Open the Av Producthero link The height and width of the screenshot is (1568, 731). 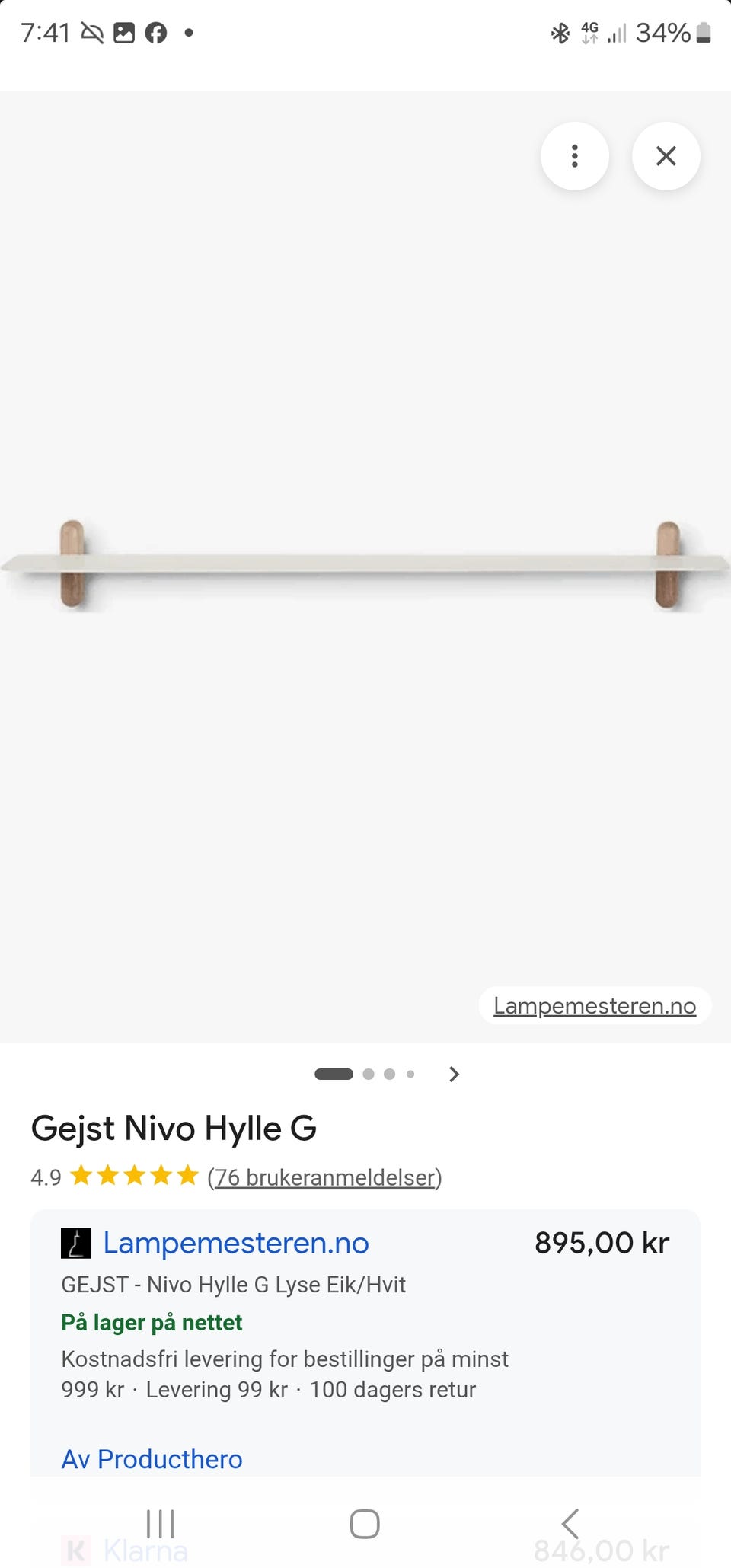(151, 1458)
